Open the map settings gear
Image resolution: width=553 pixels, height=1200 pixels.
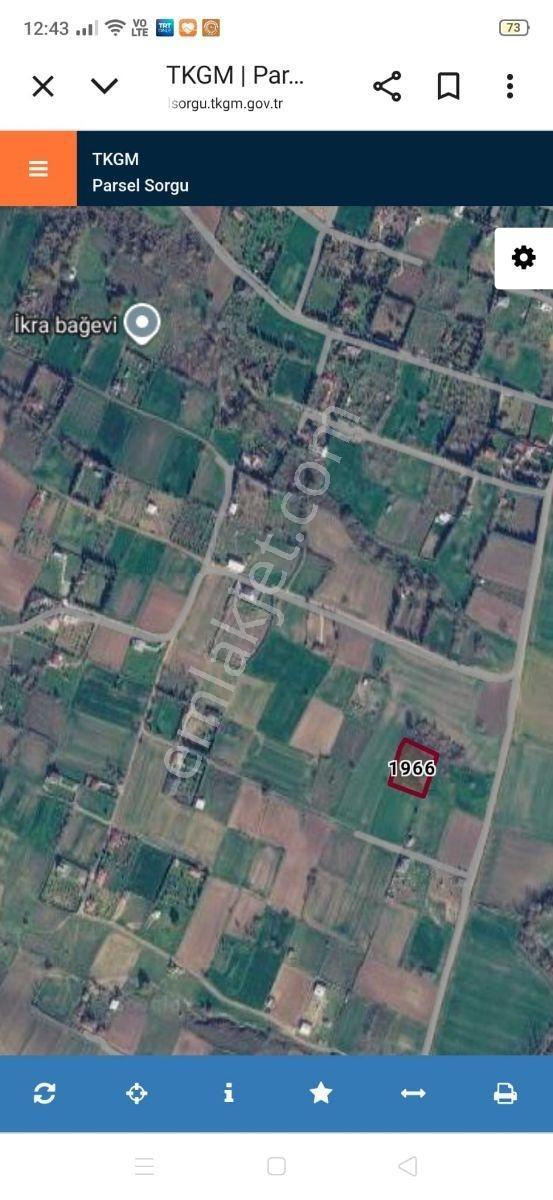point(524,258)
